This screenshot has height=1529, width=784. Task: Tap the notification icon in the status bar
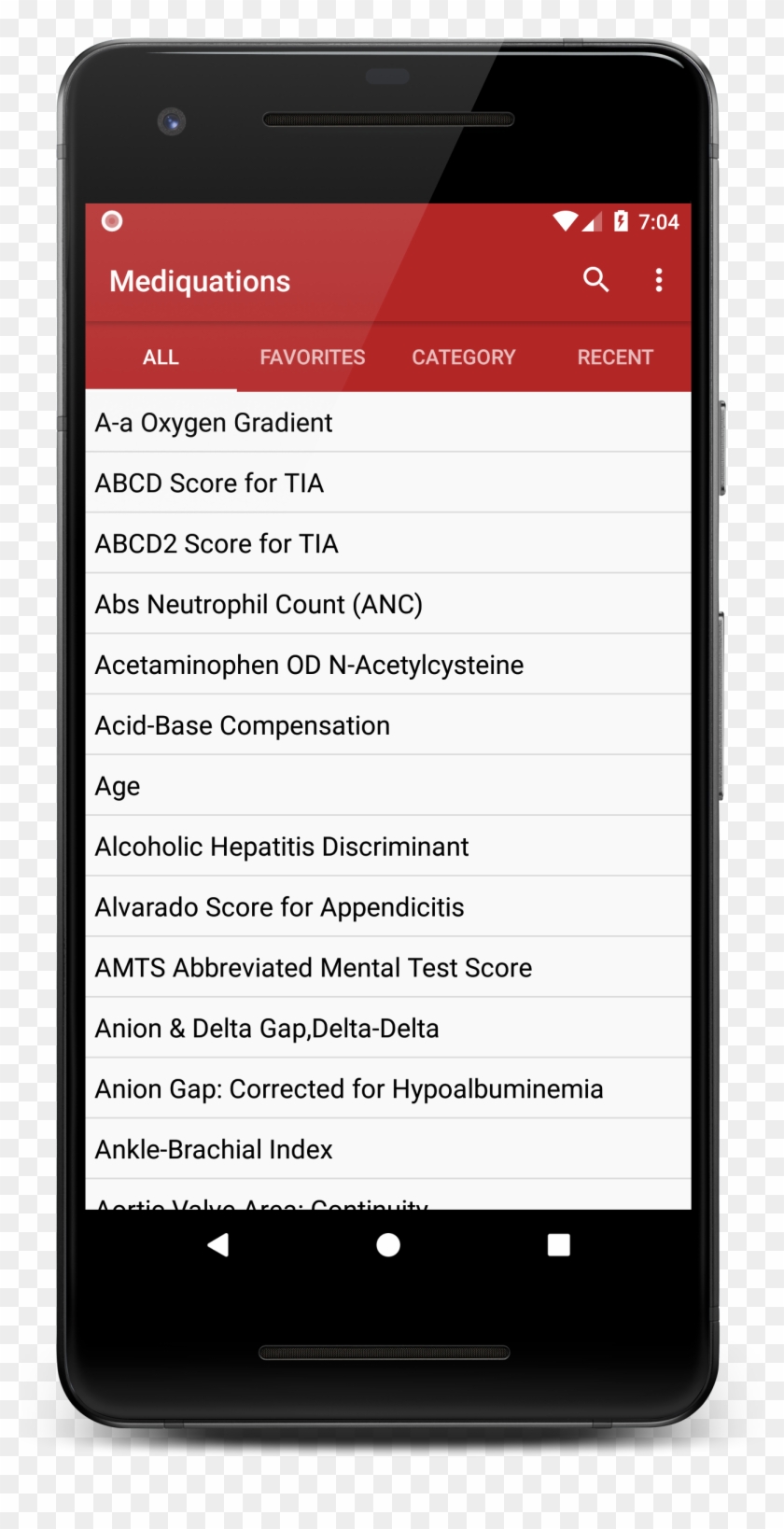[x=111, y=221]
